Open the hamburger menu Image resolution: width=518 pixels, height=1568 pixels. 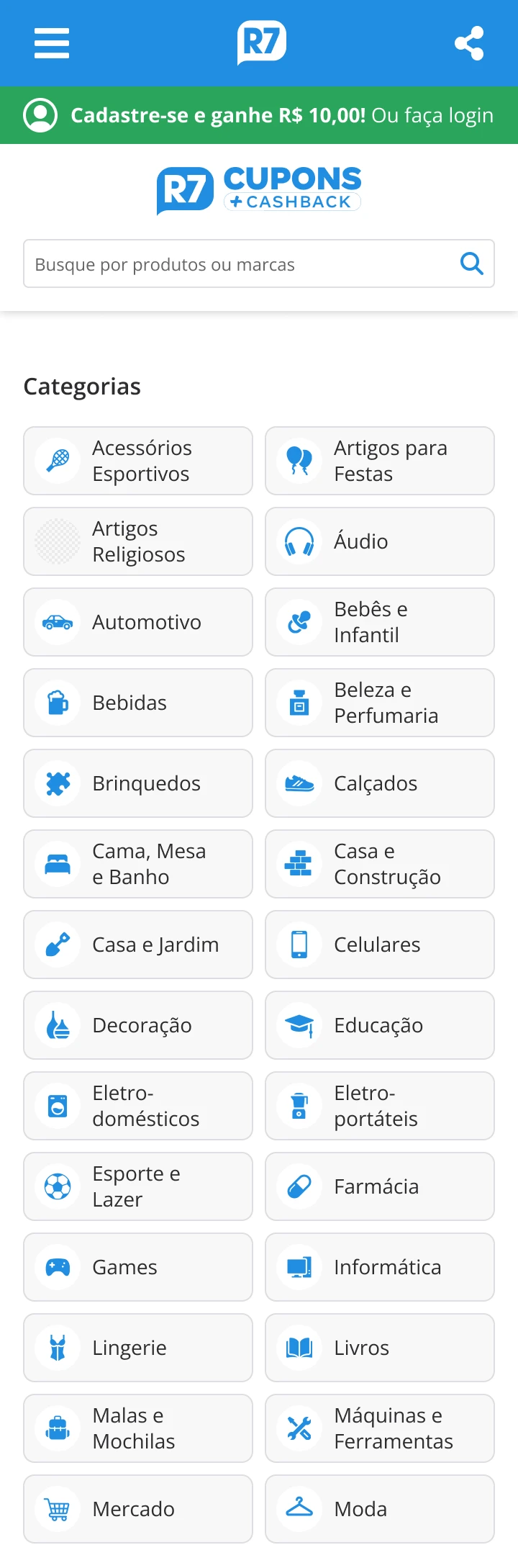click(x=52, y=43)
